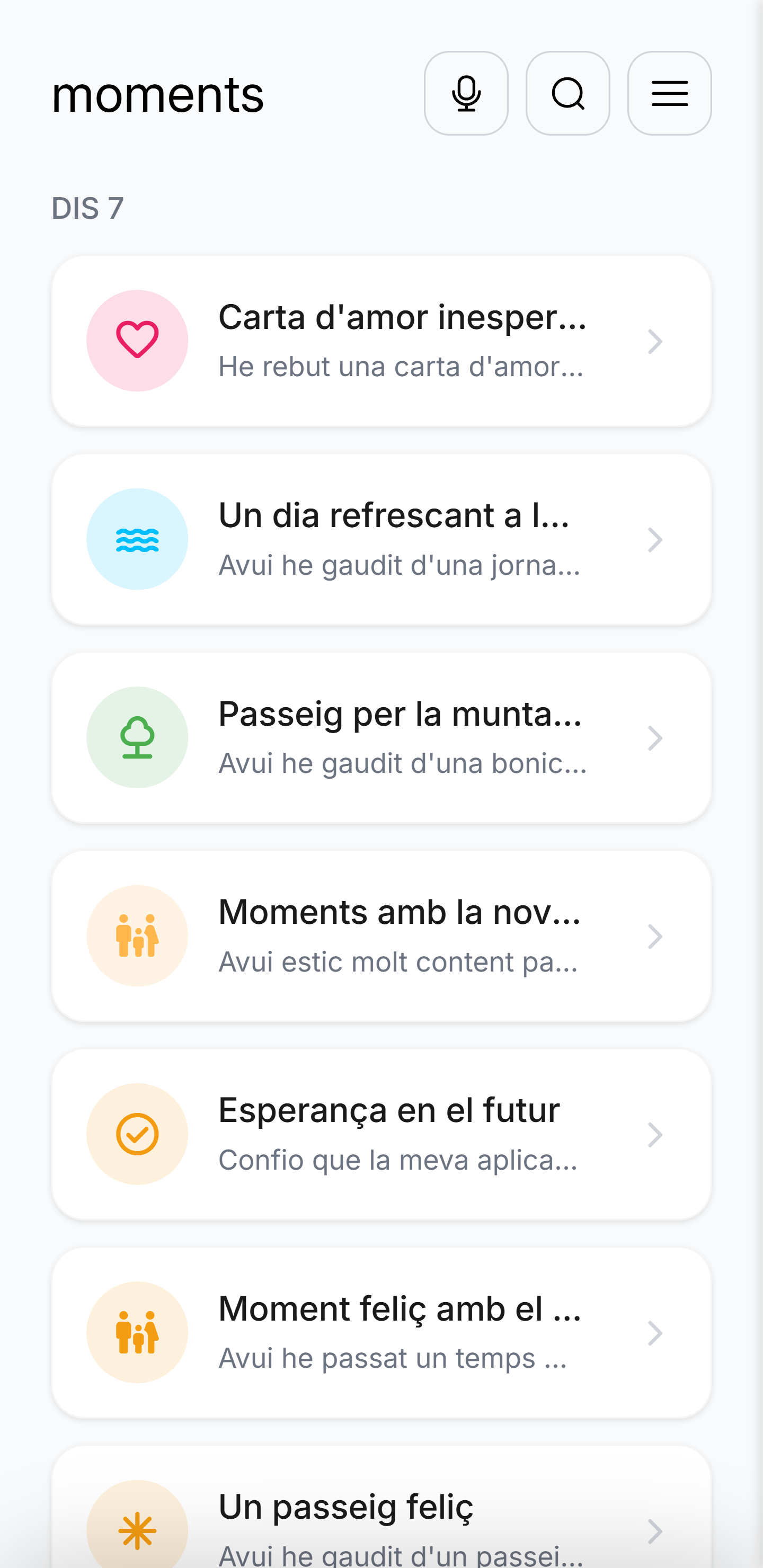Click the checkmark icon on 'Esperança en el futur'
The height and width of the screenshot is (1568, 763).
tap(136, 1134)
